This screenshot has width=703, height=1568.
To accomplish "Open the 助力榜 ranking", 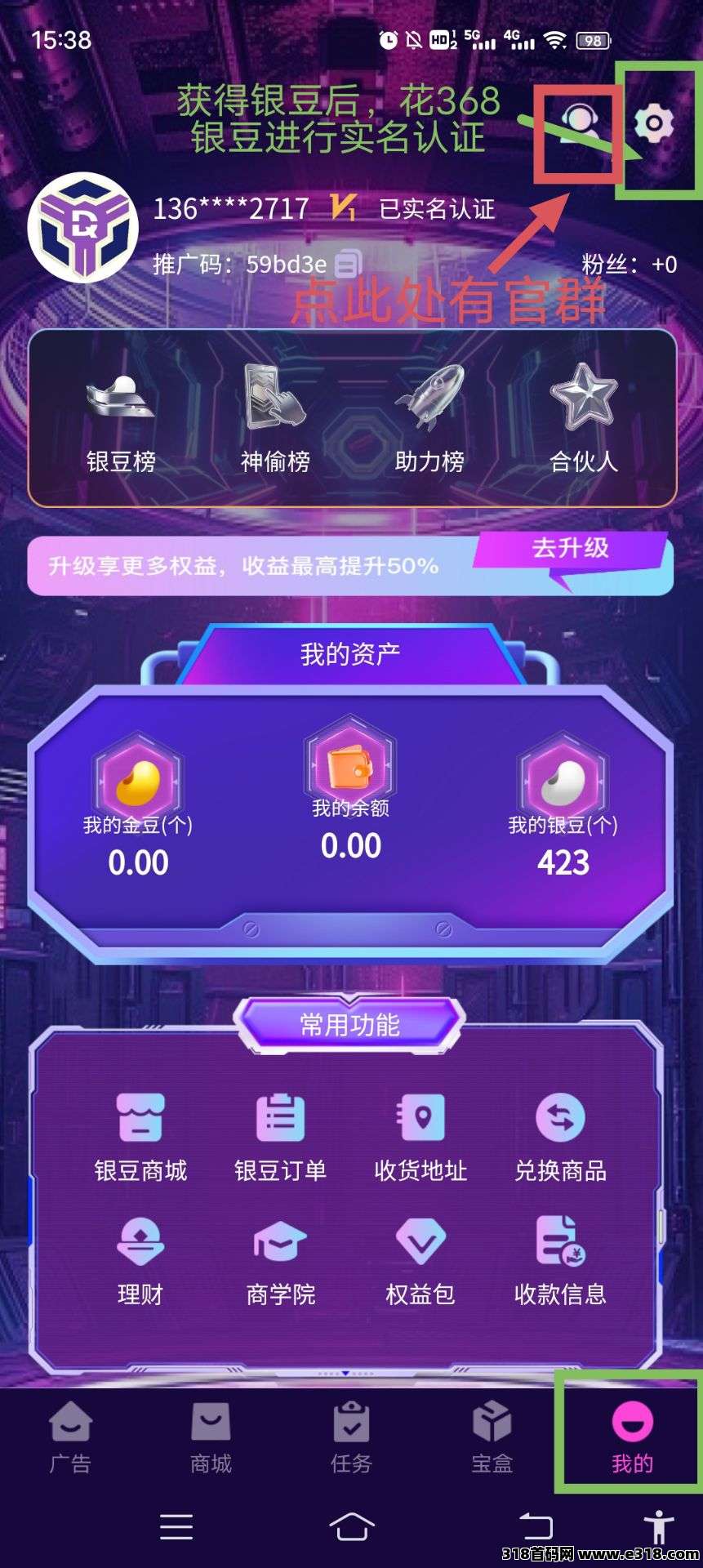I will pyautogui.click(x=429, y=422).
